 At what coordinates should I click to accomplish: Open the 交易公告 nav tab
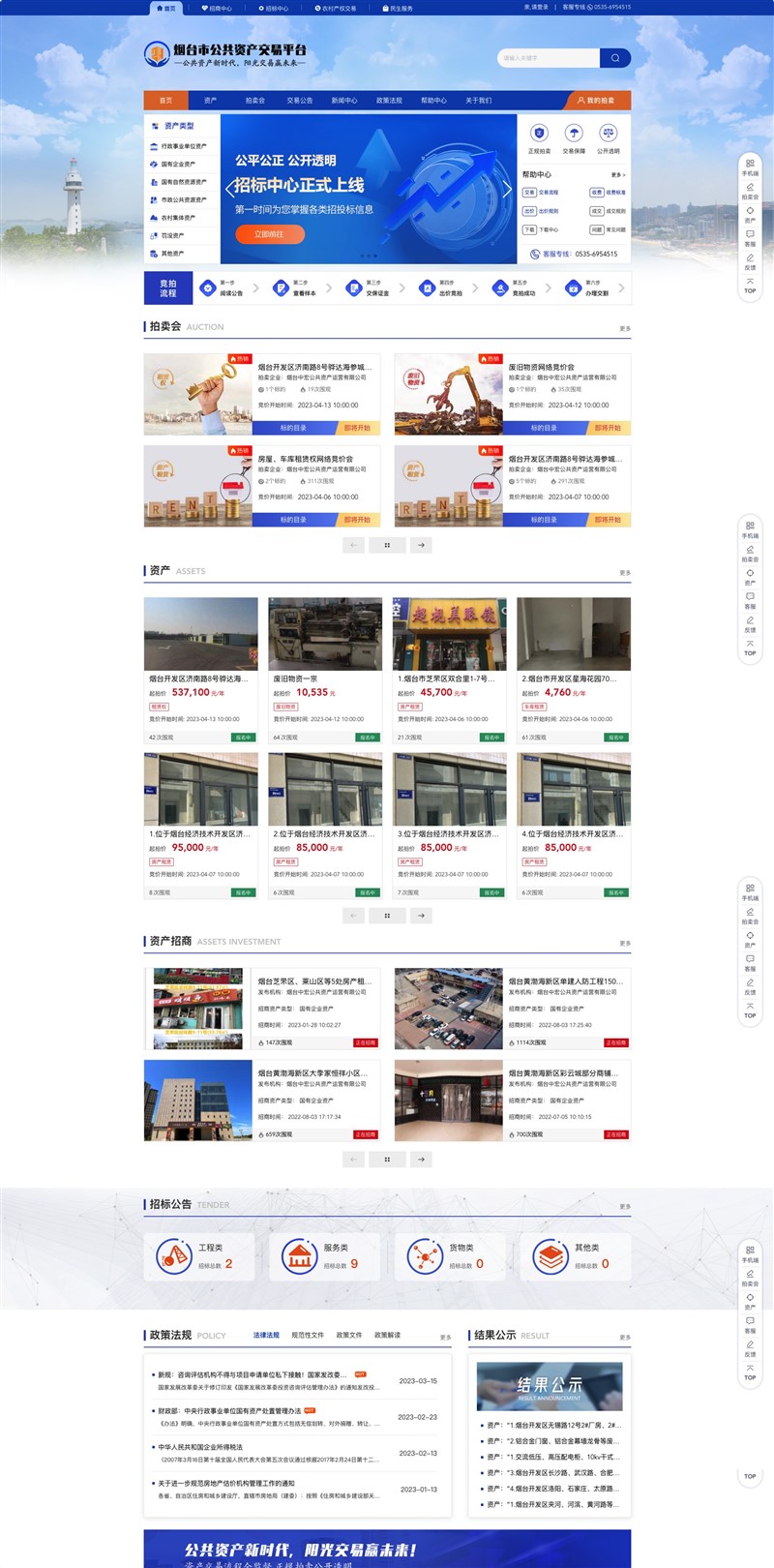[299, 100]
